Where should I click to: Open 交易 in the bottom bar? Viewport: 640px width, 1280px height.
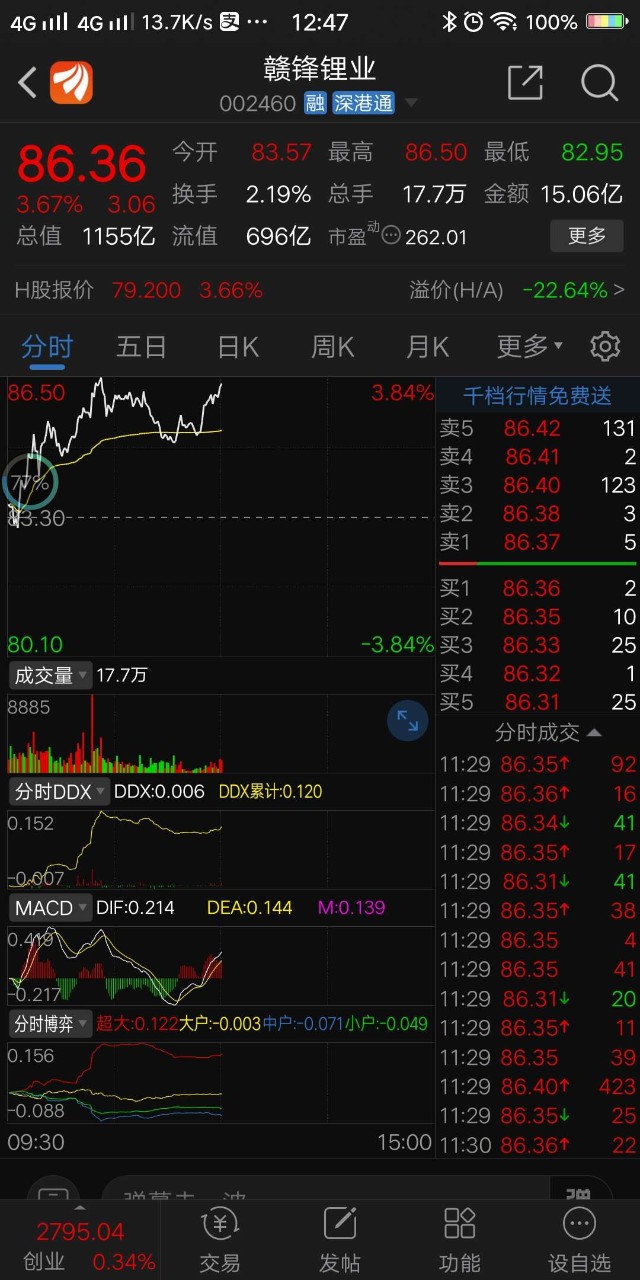click(220, 1240)
